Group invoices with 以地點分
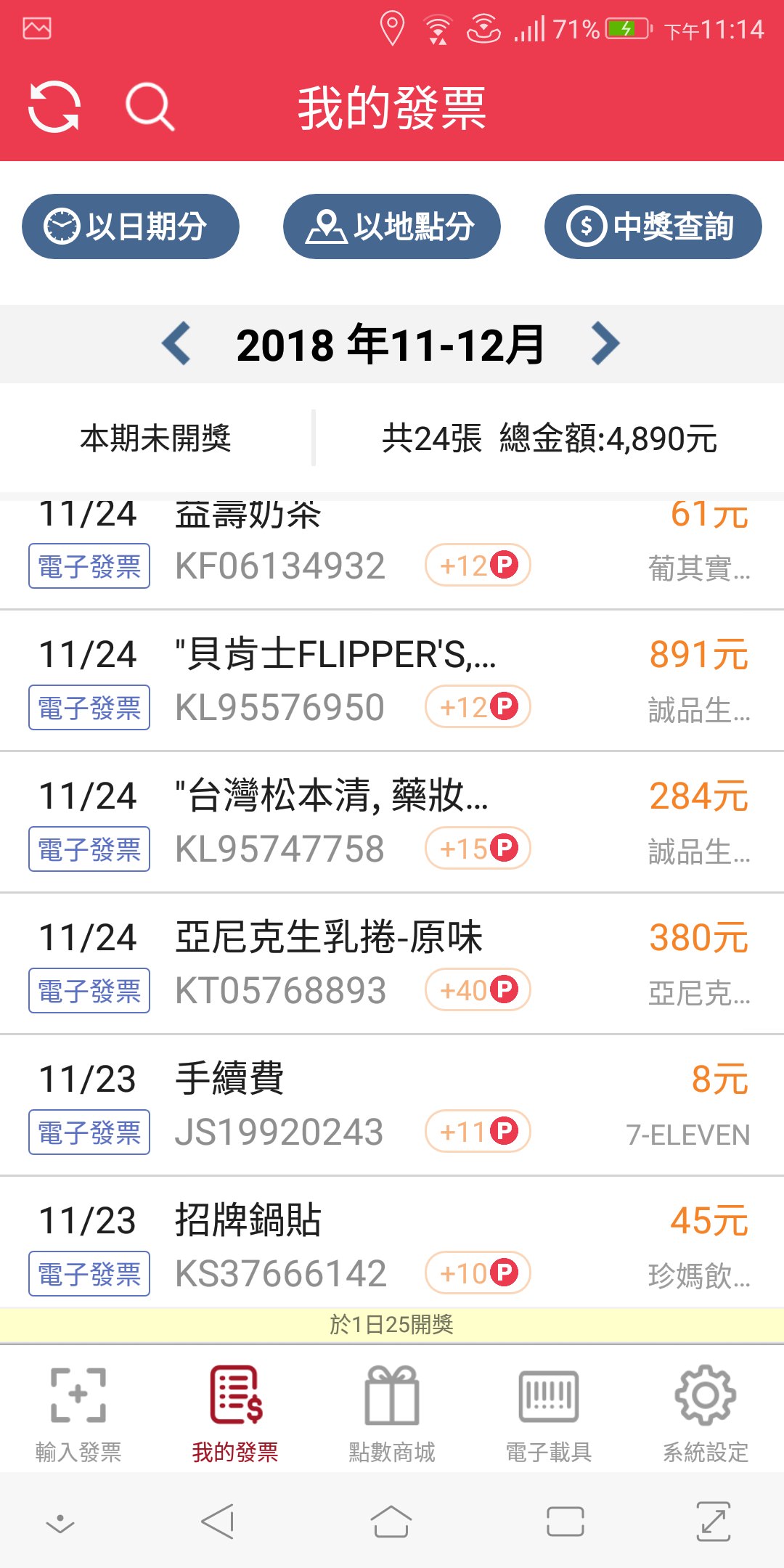The width and height of the screenshot is (784, 1568). [392, 226]
